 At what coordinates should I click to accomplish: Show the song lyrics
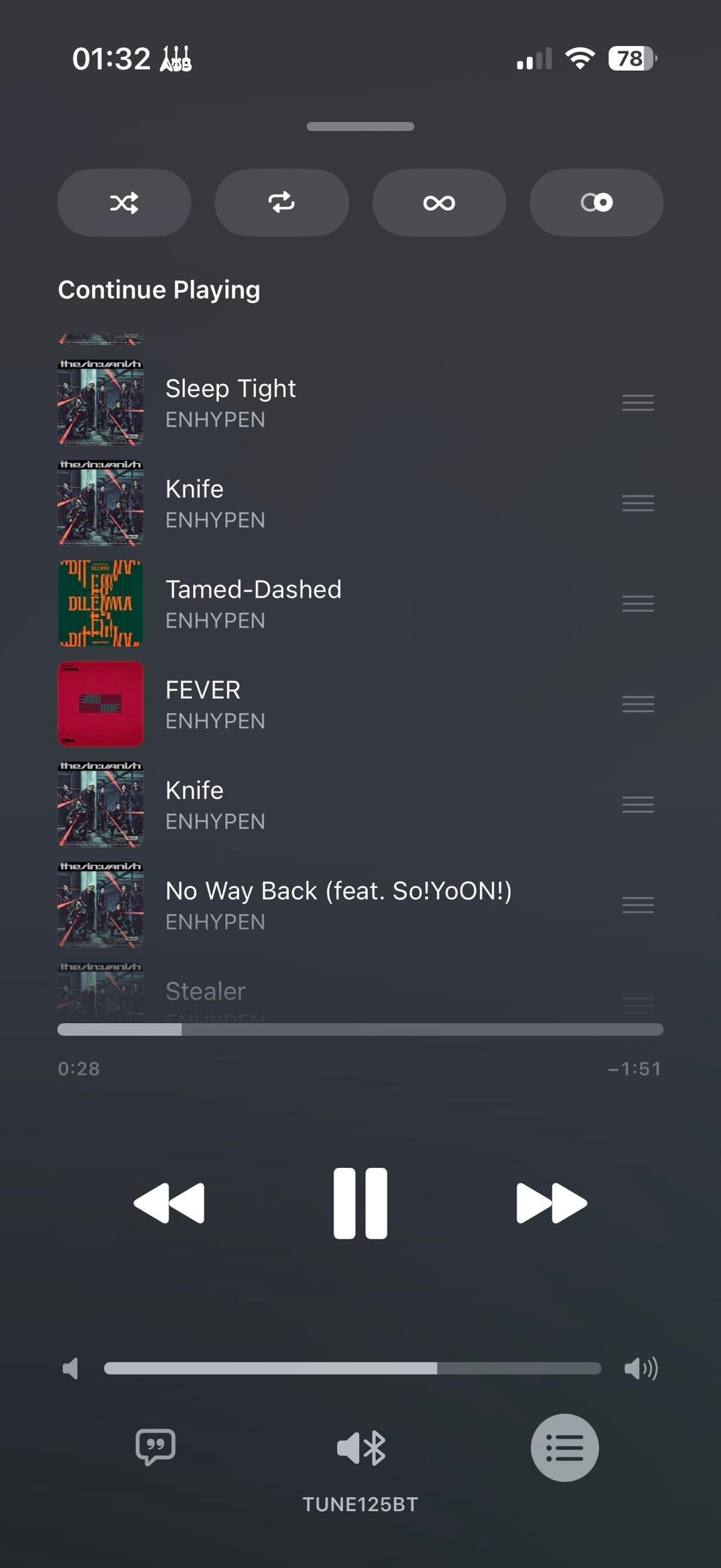click(x=156, y=1447)
